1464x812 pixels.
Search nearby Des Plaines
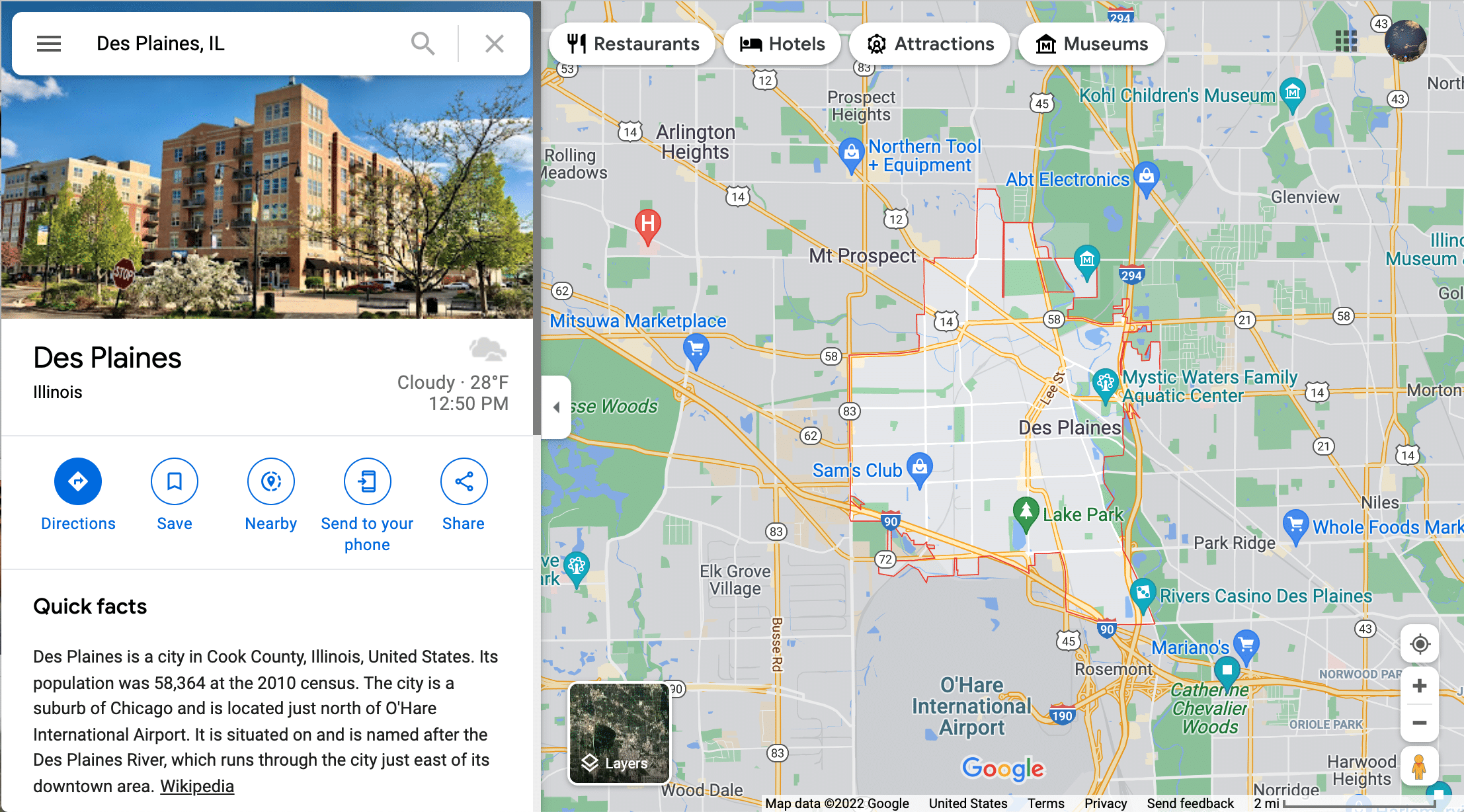[x=271, y=481]
